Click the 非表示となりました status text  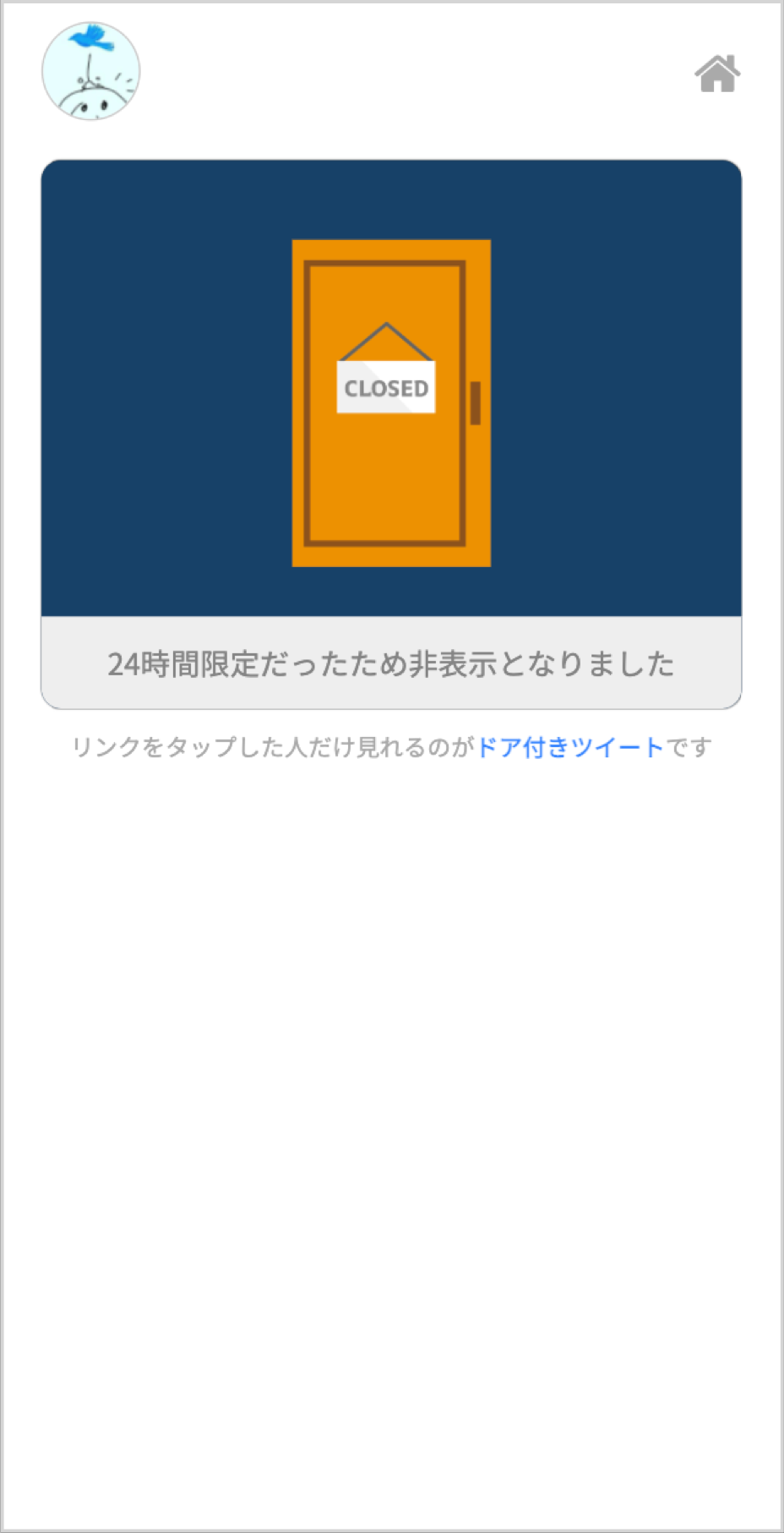pos(541,664)
